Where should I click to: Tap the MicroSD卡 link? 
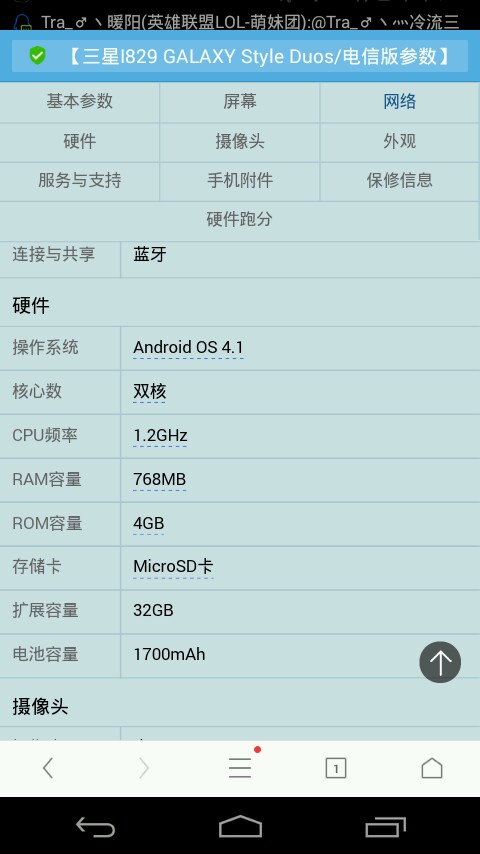pyautogui.click(x=173, y=567)
